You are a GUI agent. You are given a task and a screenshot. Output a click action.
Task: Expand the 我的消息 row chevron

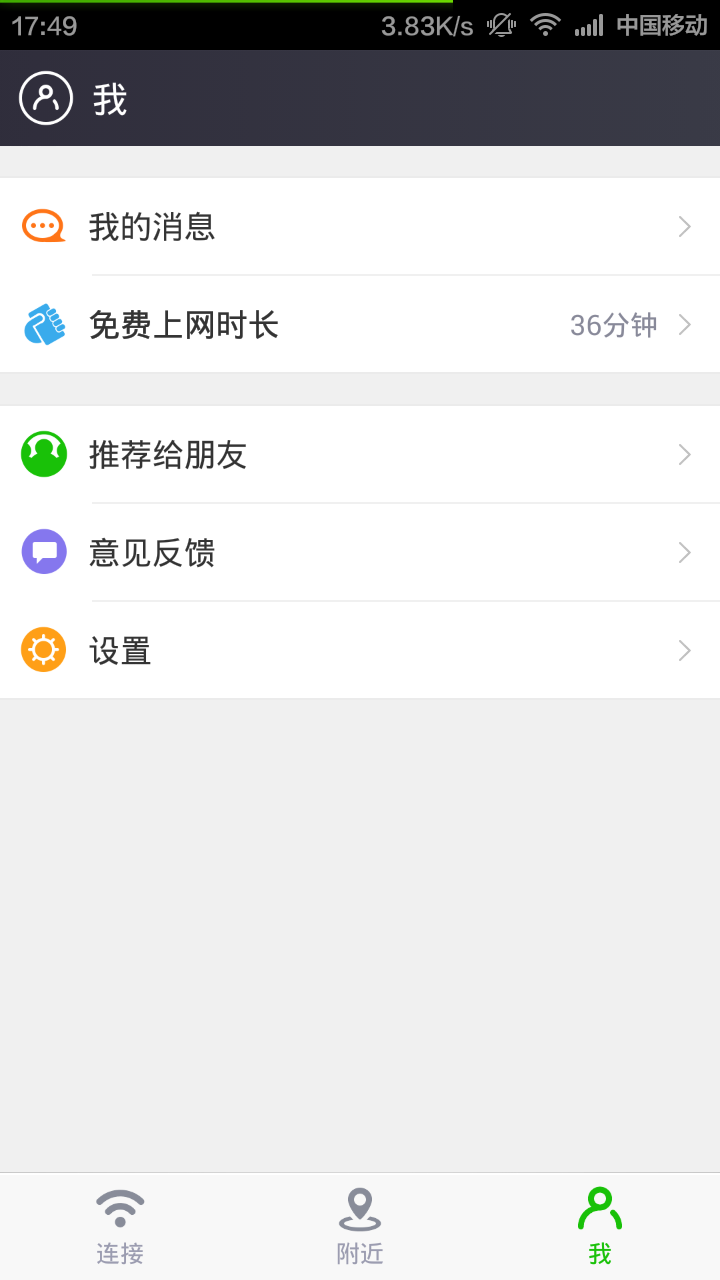click(x=684, y=227)
